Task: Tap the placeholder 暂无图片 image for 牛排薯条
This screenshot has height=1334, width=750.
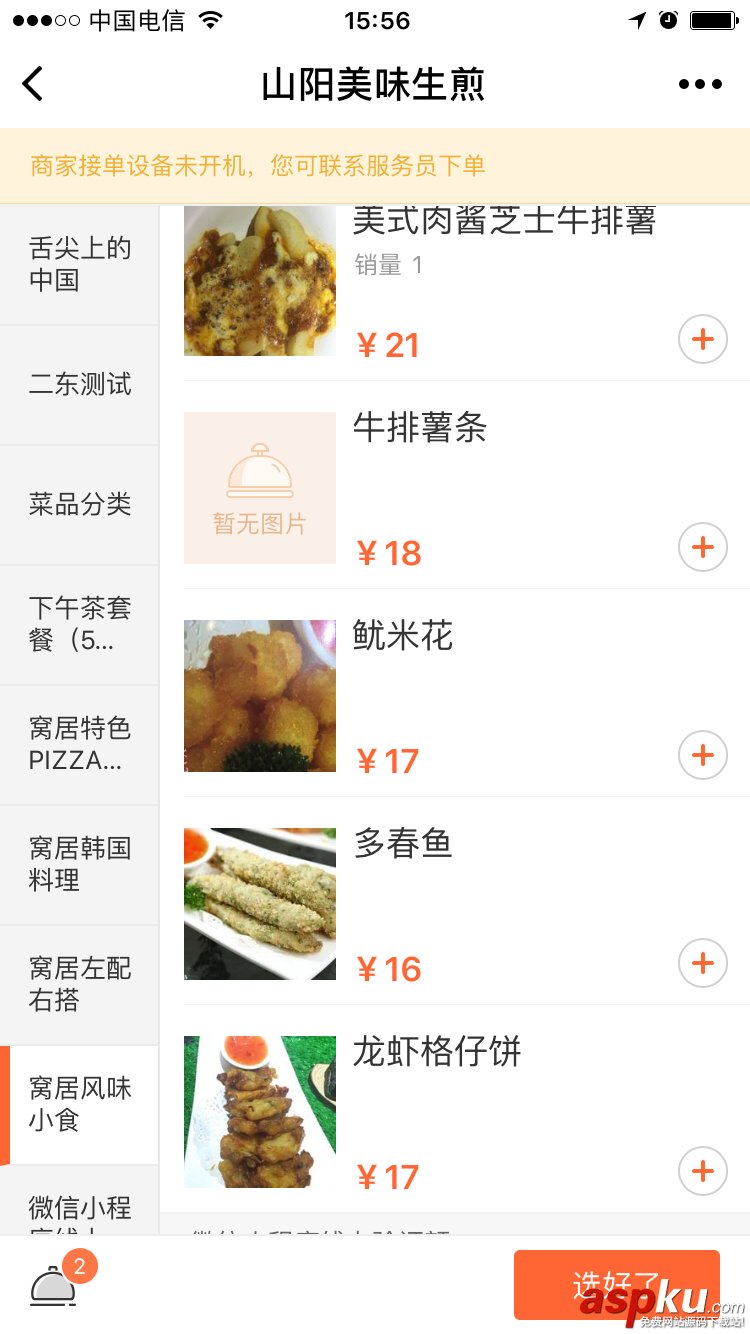Action: pos(259,488)
